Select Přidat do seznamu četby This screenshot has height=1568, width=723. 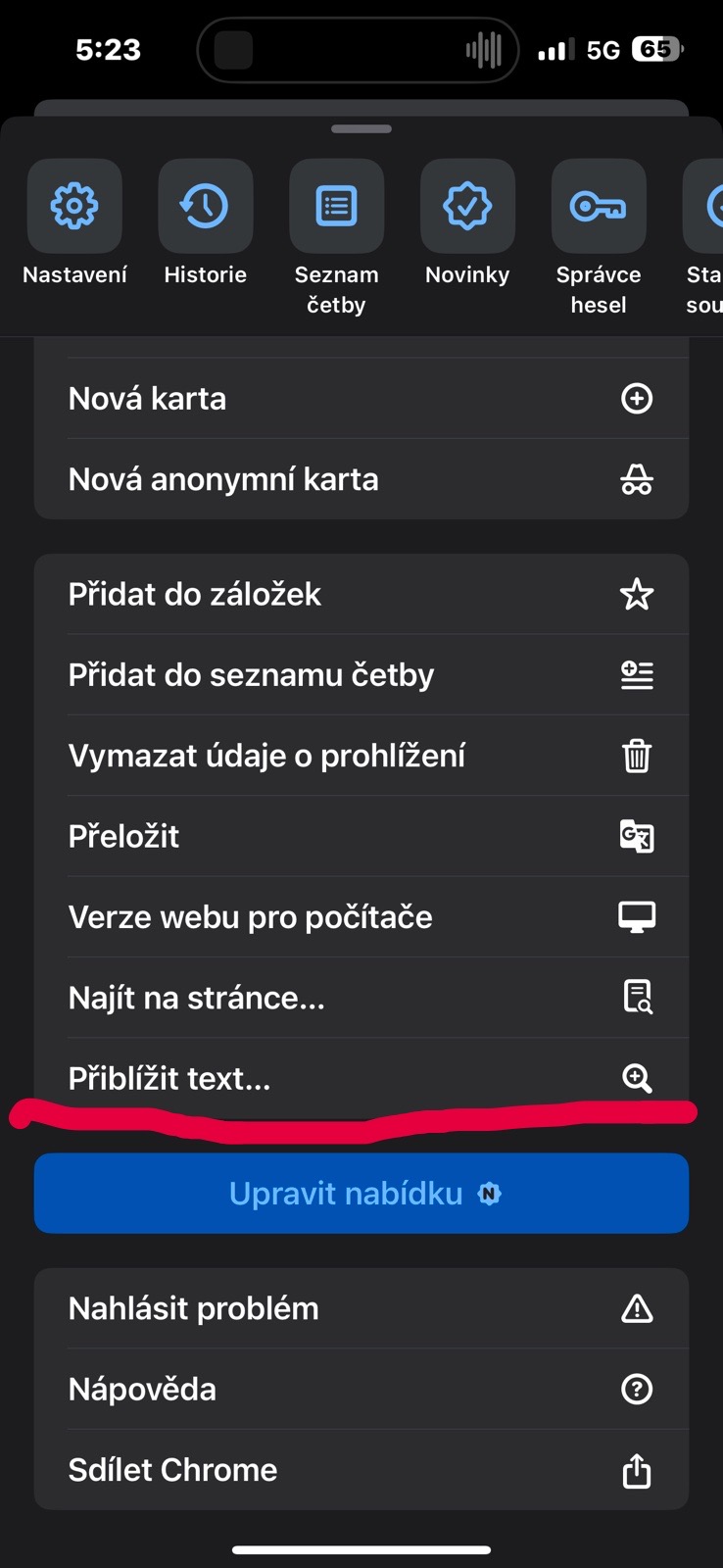tap(361, 675)
